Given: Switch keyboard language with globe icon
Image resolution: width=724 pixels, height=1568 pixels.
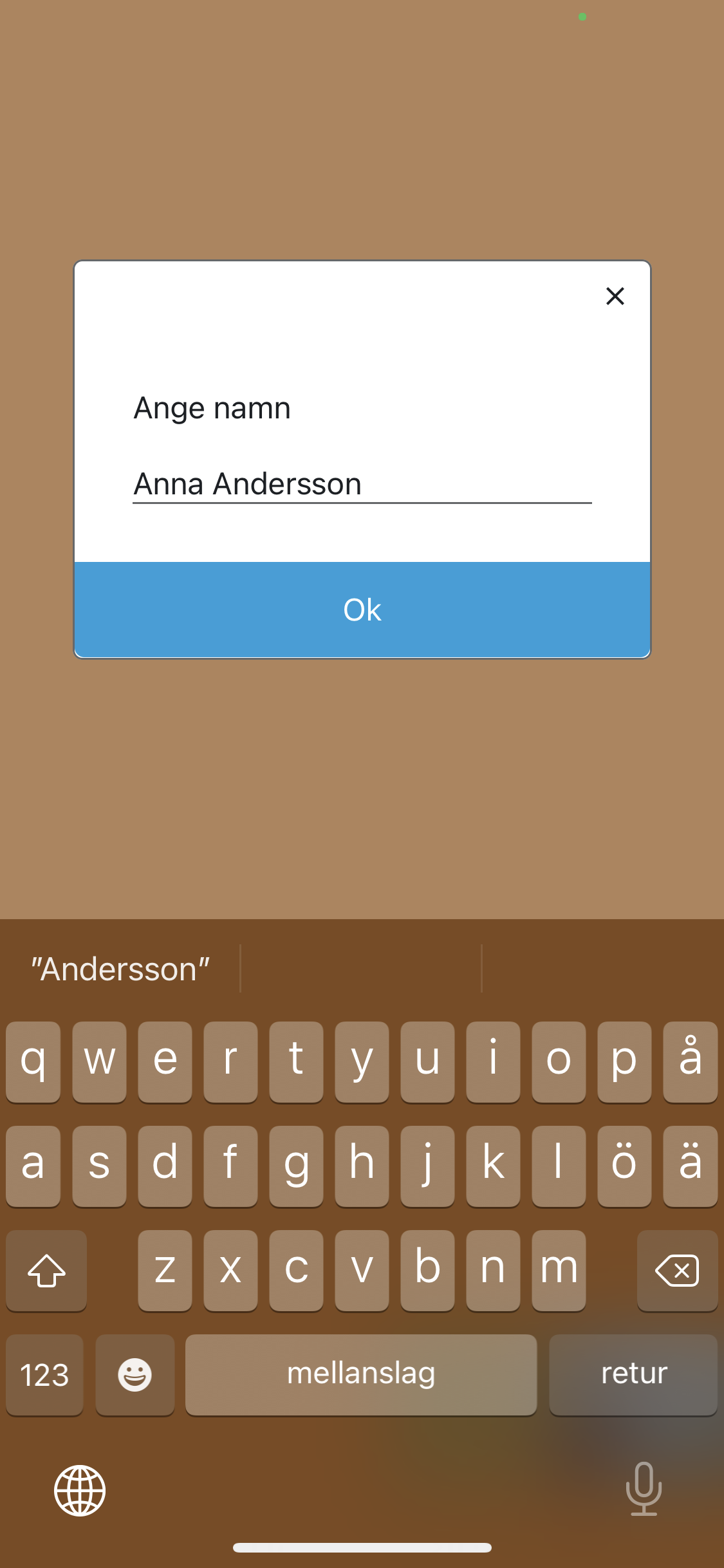Looking at the screenshot, I should 80,1490.
